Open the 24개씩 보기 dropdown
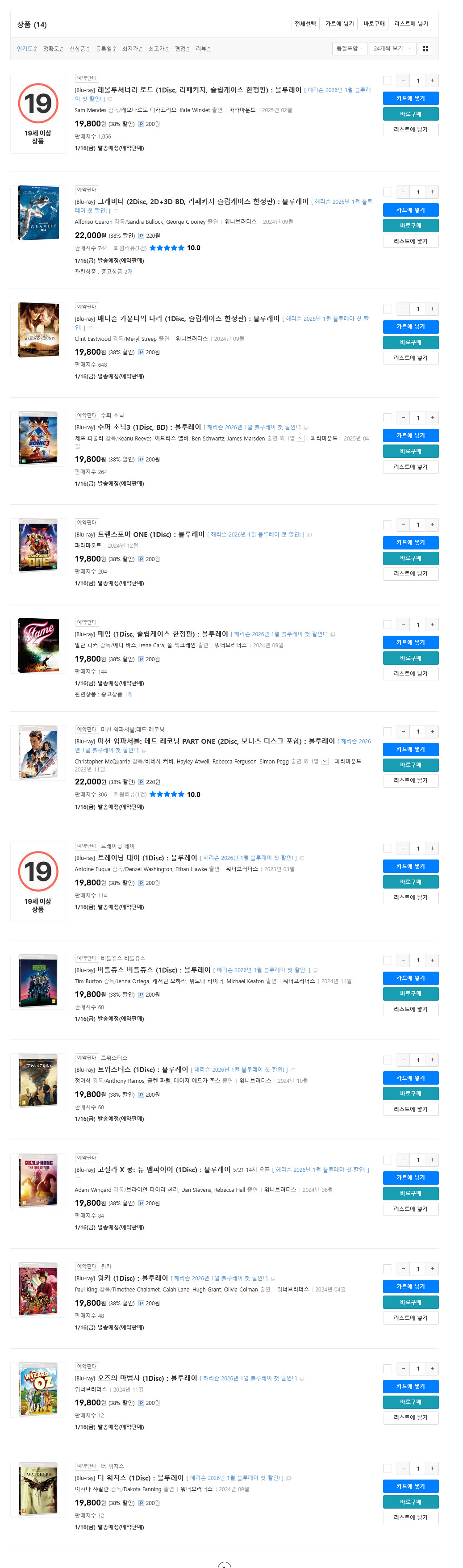Image resolution: width=463 pixels, height=1568 pixels. pyautogui.click(x=393, y=49)
